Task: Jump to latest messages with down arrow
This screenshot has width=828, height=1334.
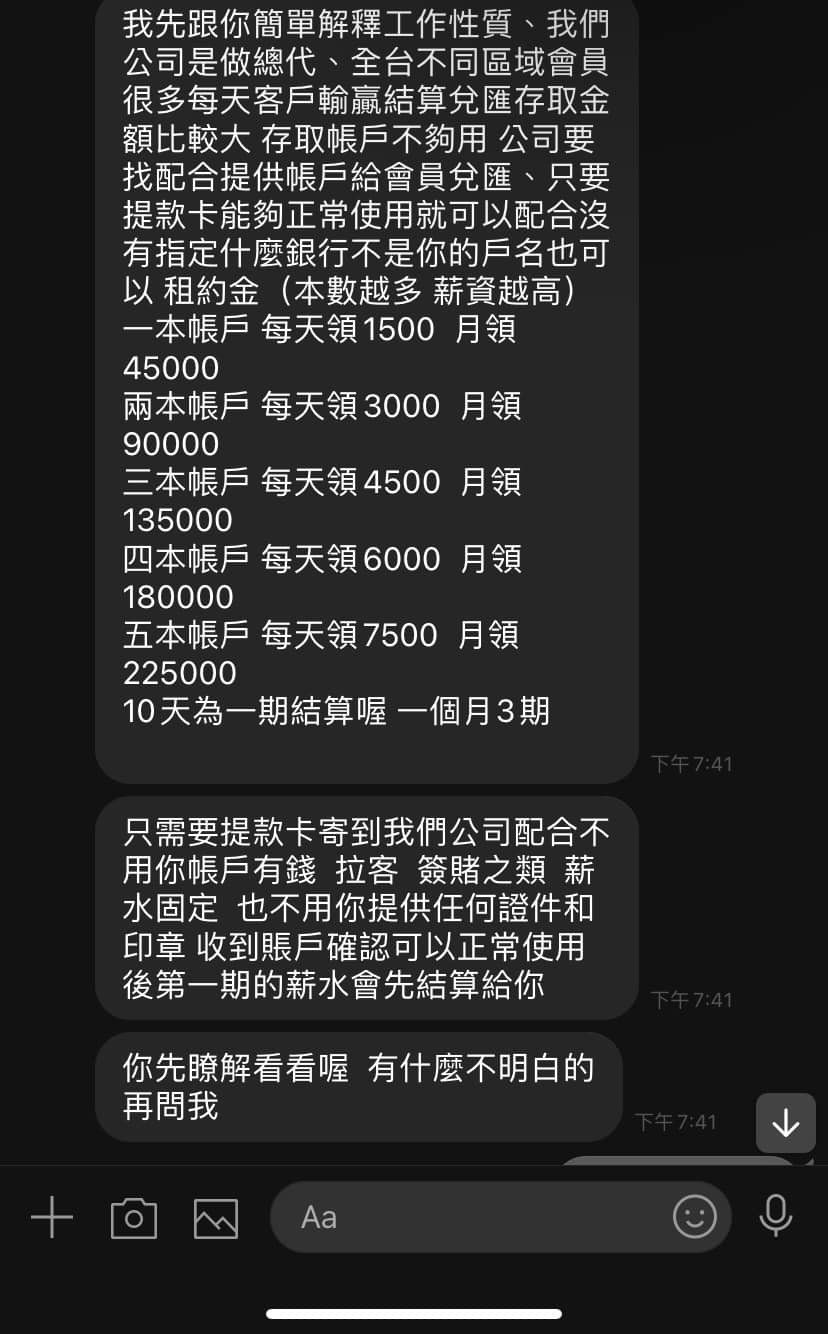Action: coord(786,1124)
